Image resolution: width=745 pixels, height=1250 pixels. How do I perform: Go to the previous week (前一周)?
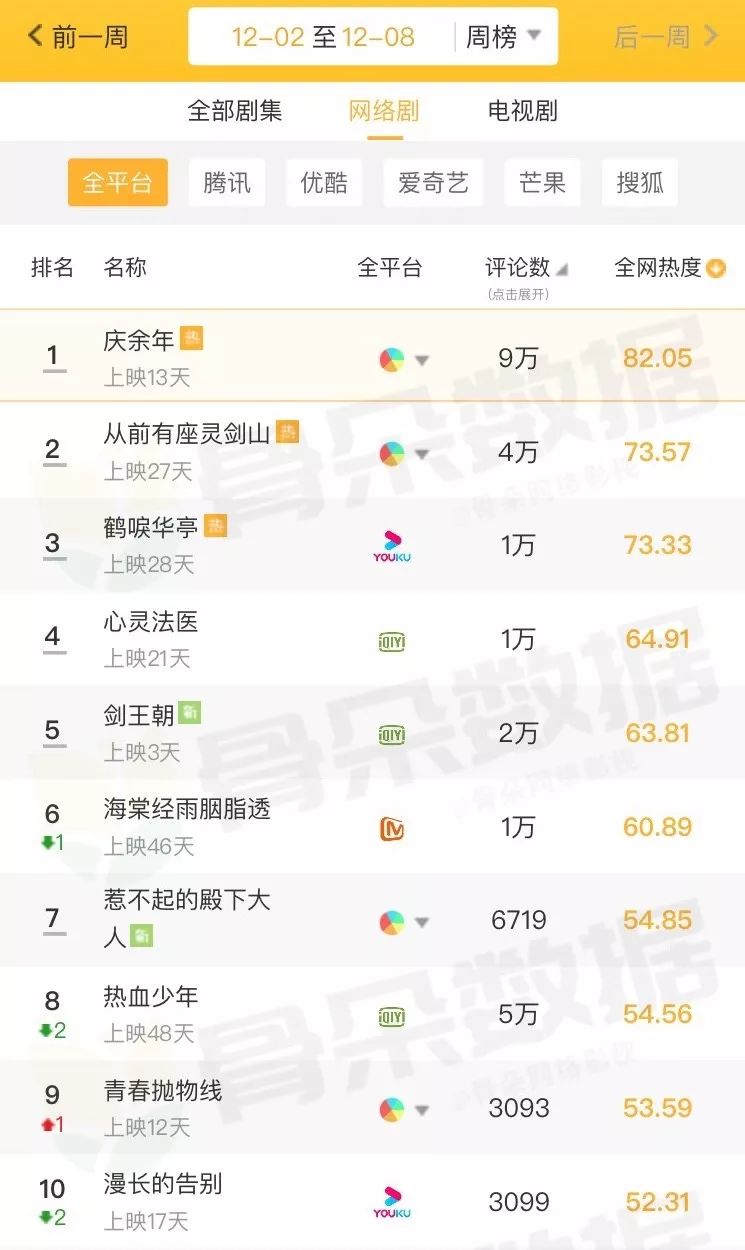coord(78,38)
